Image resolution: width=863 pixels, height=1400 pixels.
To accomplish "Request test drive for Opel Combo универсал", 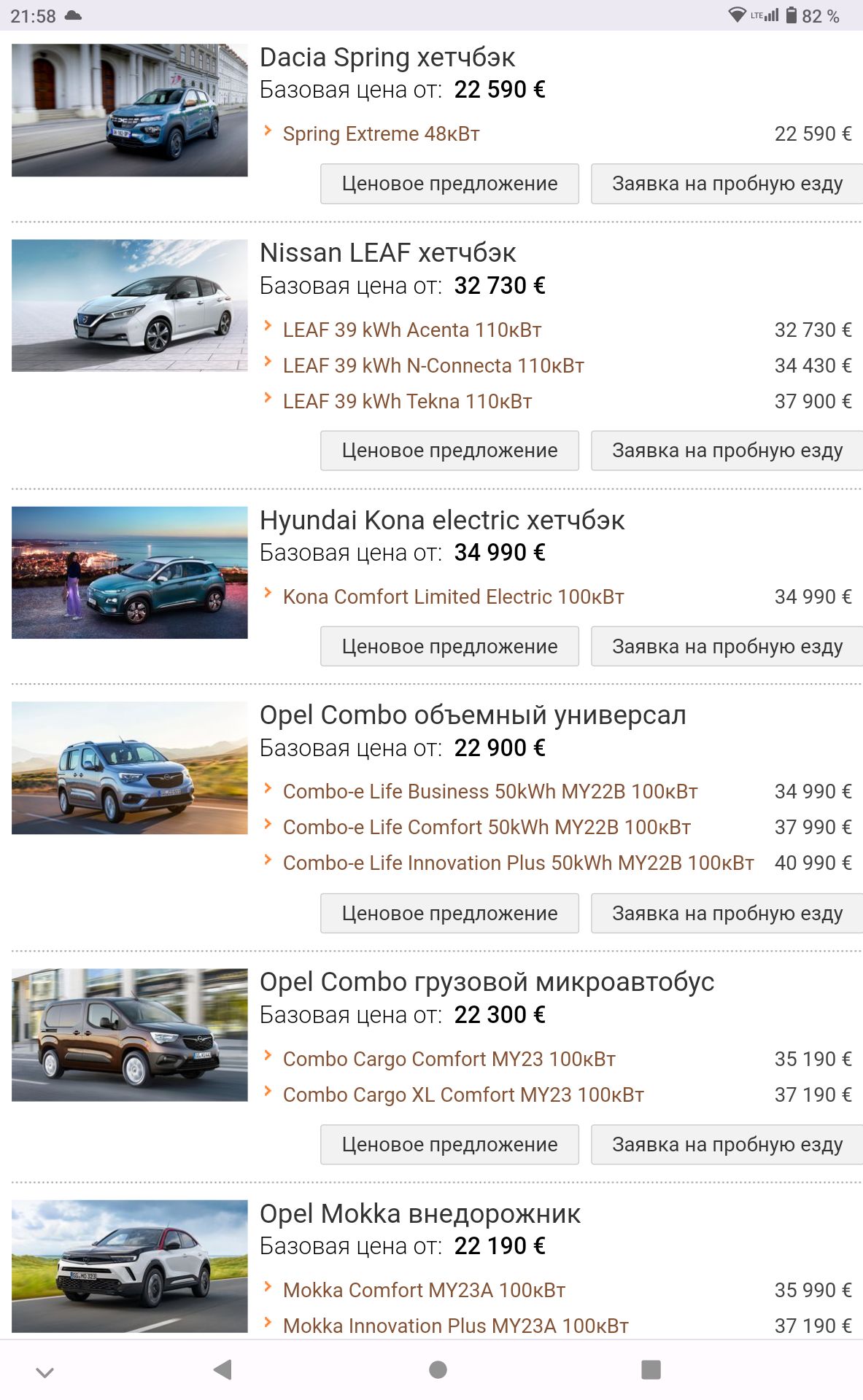I will (727, 913).
